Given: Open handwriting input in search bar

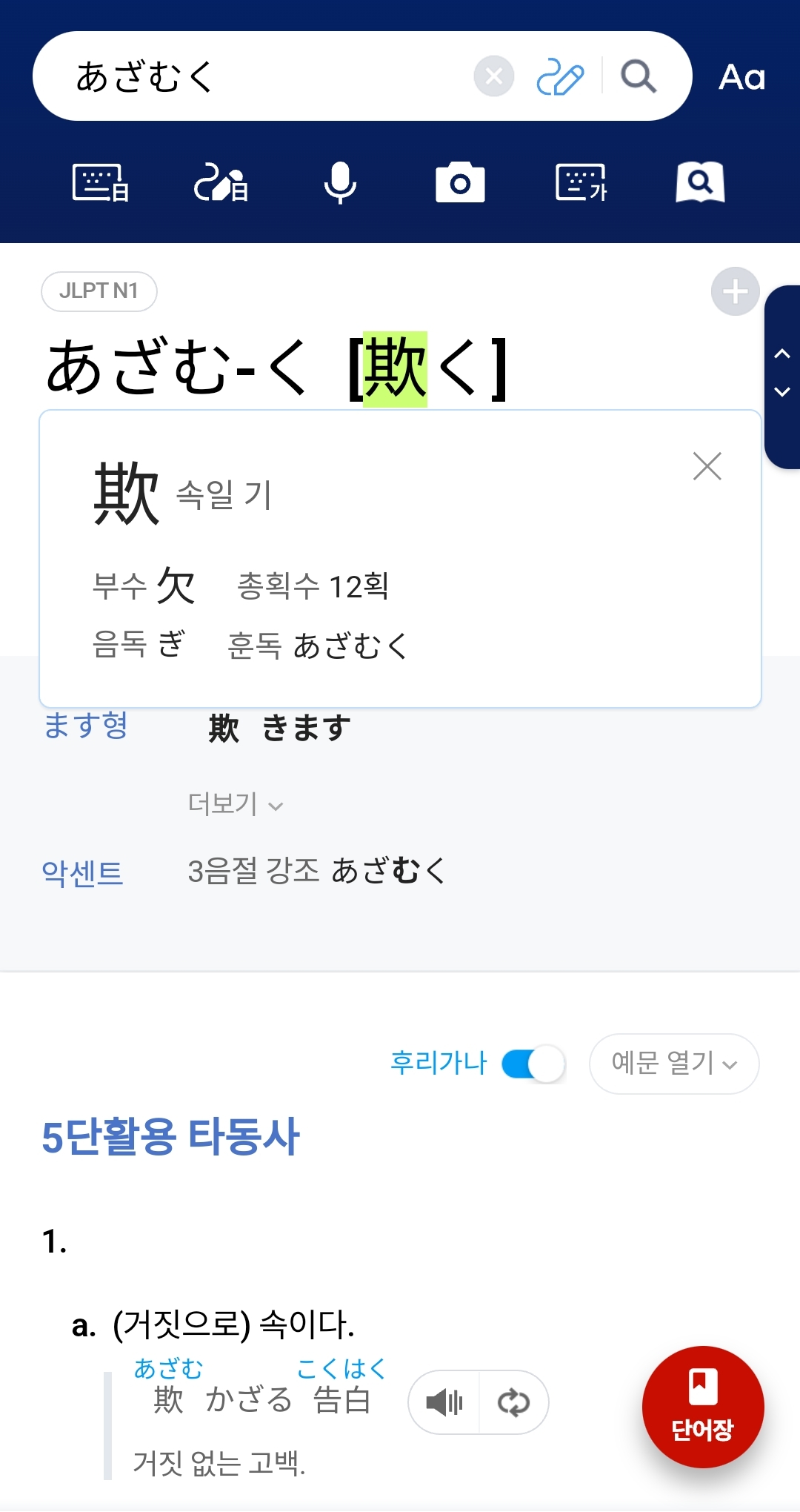Looking at the screenshot, I should (560, 76).
